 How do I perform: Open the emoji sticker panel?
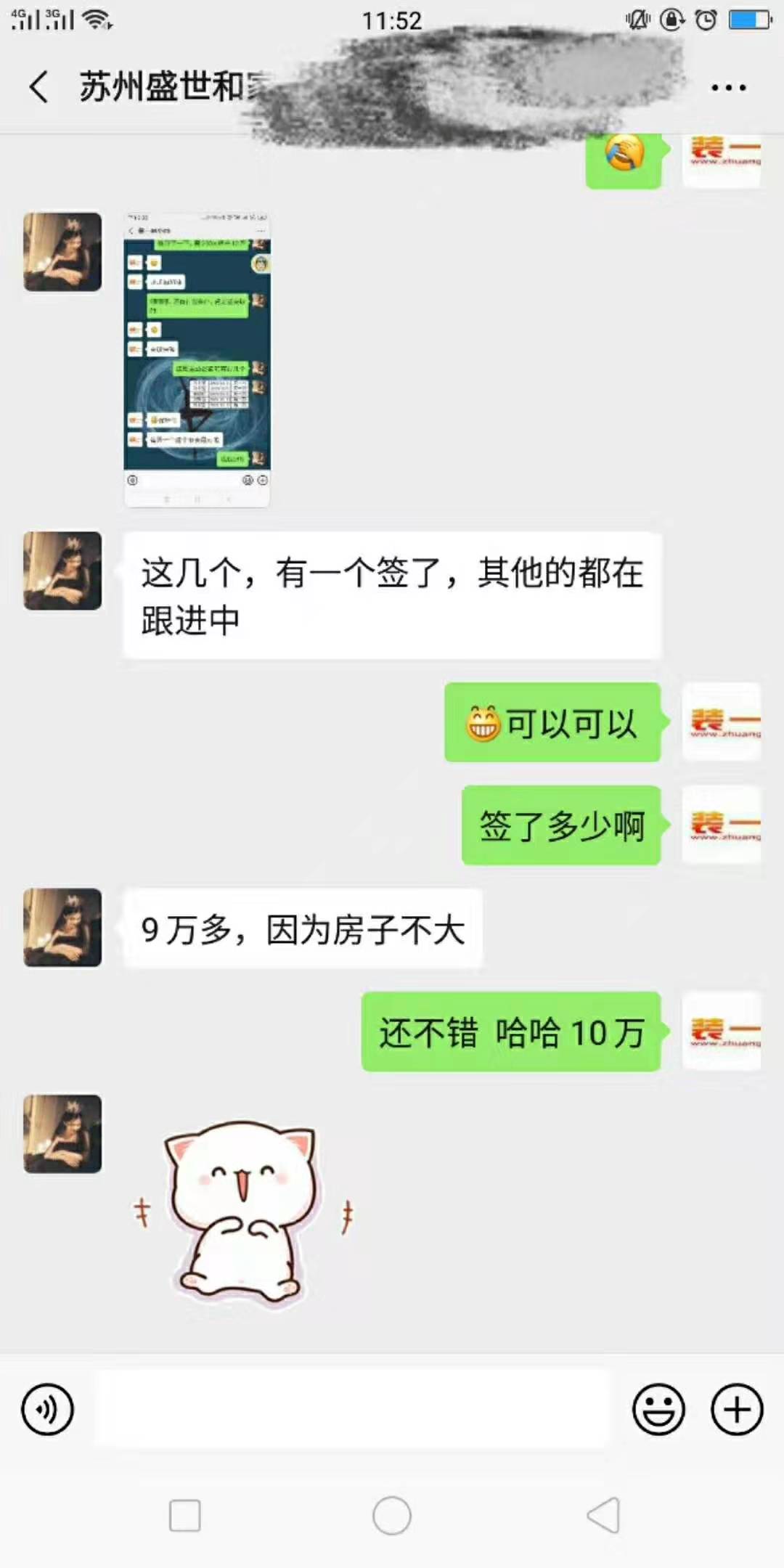[658, 1410]
